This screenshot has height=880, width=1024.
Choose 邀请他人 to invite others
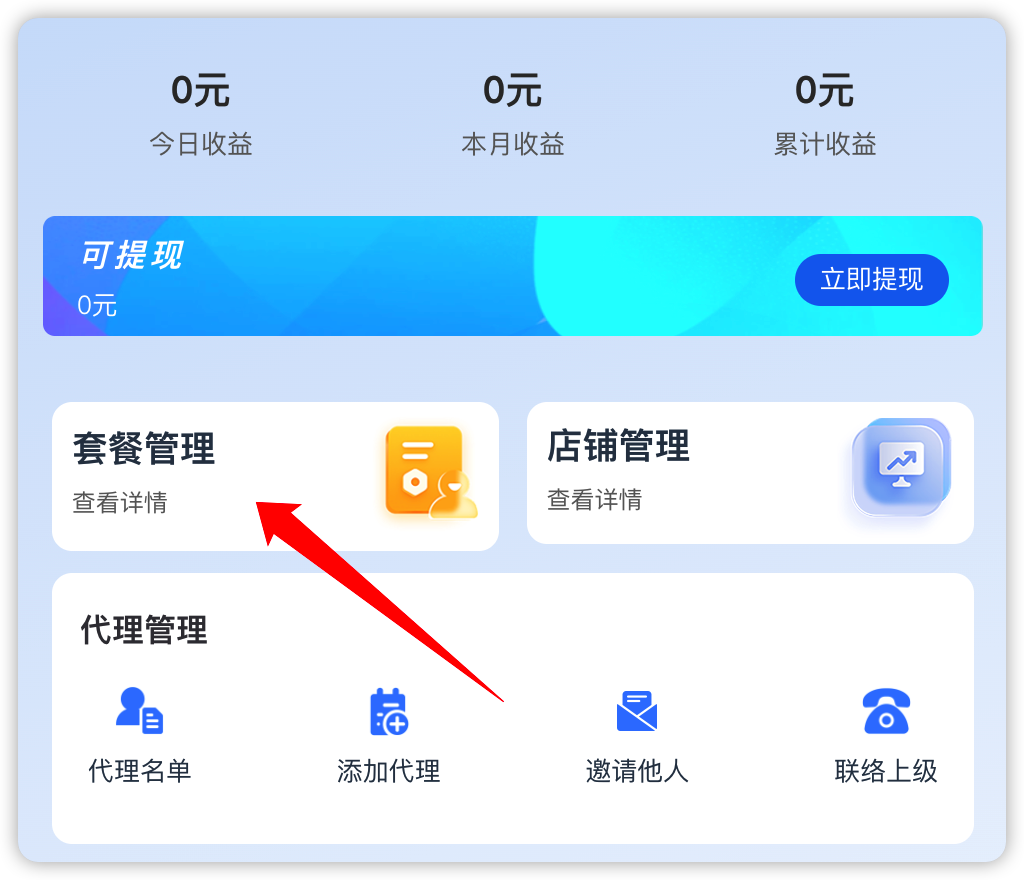click(637, 735)
